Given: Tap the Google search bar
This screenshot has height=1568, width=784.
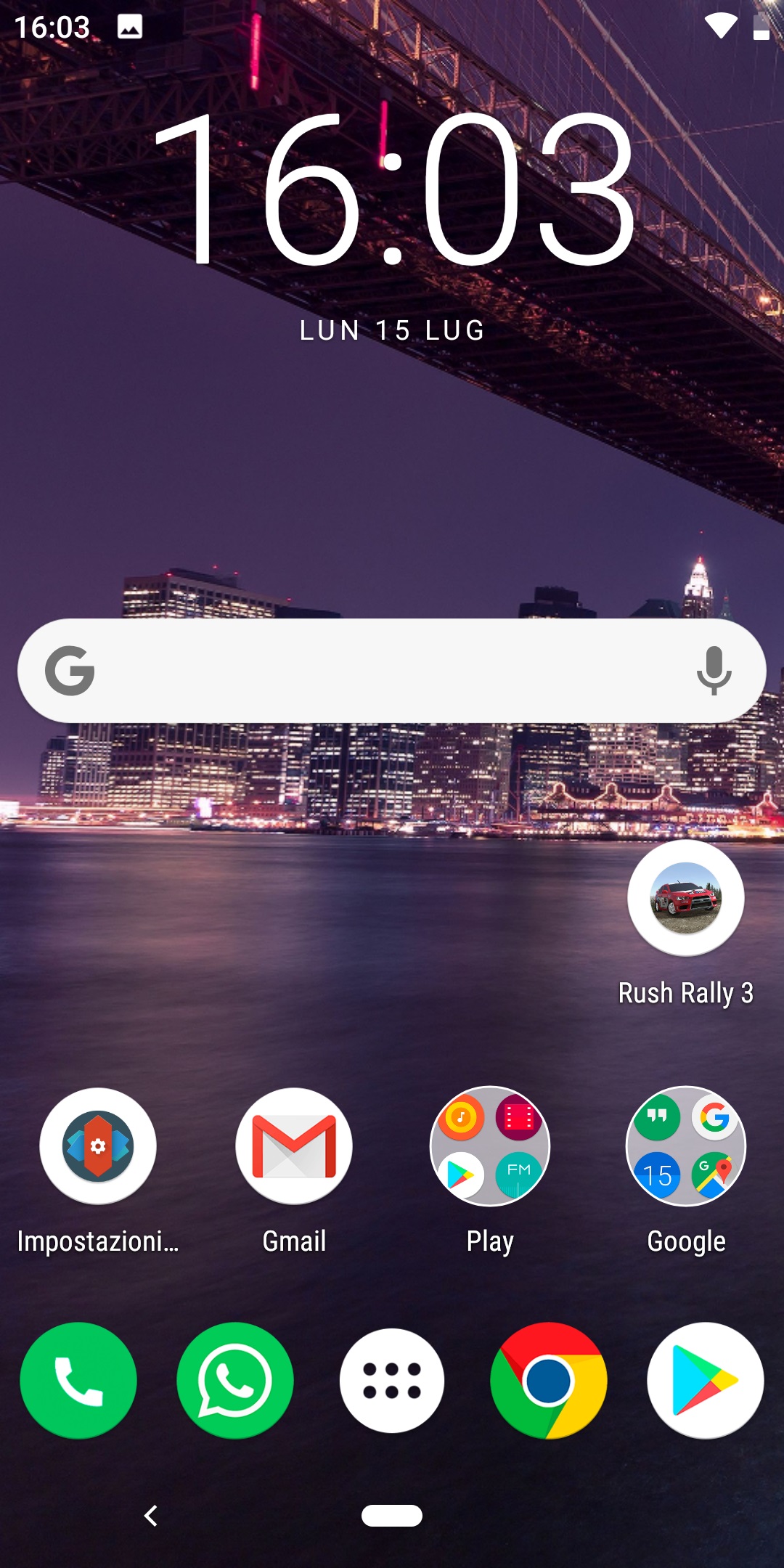Looking at the screenshot, I should (x=392, y=671).
